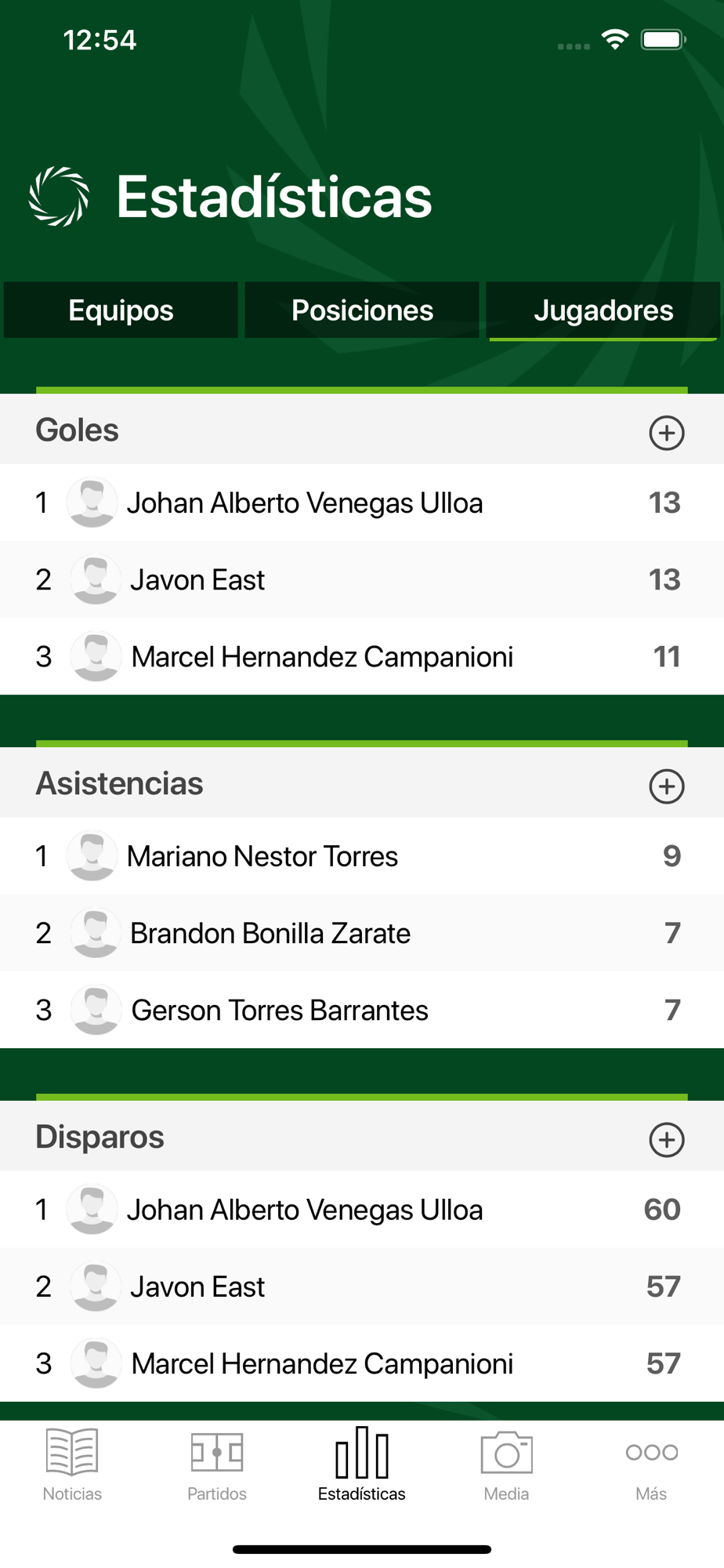
Task: Expand the Goles section with plus icon
Action: (x=667, y=433)
